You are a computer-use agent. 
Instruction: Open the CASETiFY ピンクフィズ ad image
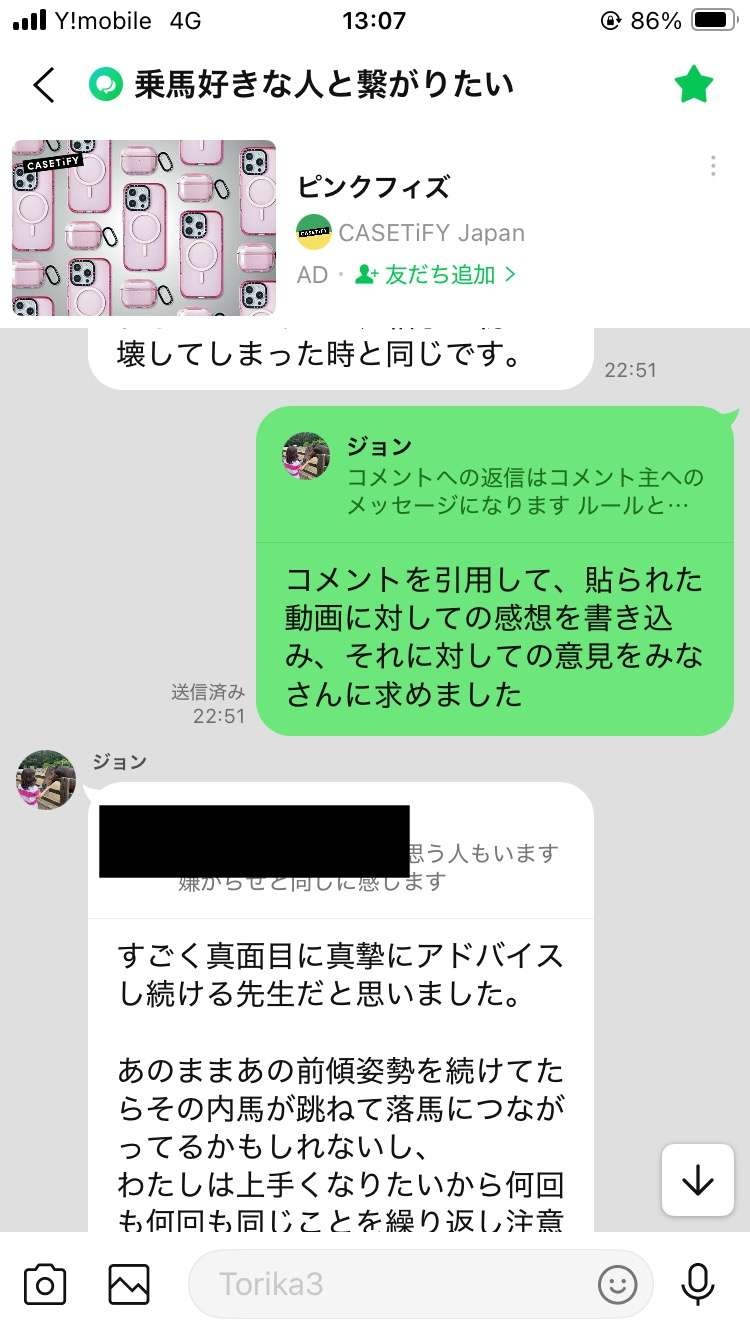pos(144,228)
